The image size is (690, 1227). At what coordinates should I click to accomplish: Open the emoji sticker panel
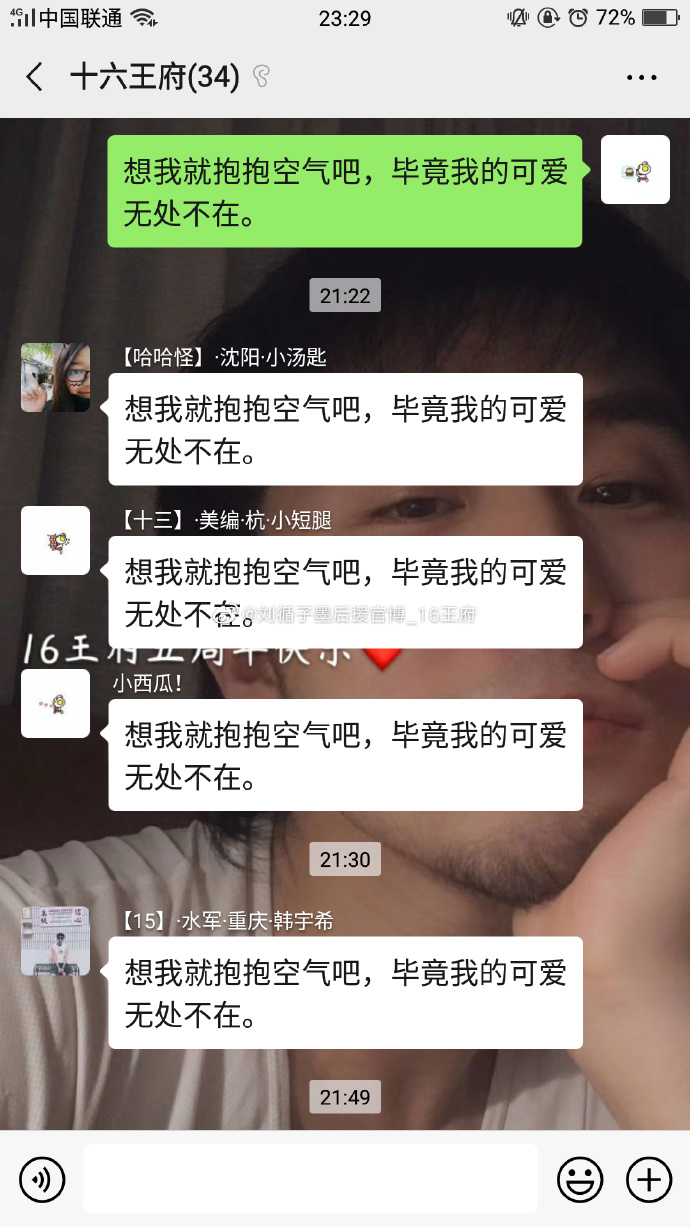(580, 1180)
